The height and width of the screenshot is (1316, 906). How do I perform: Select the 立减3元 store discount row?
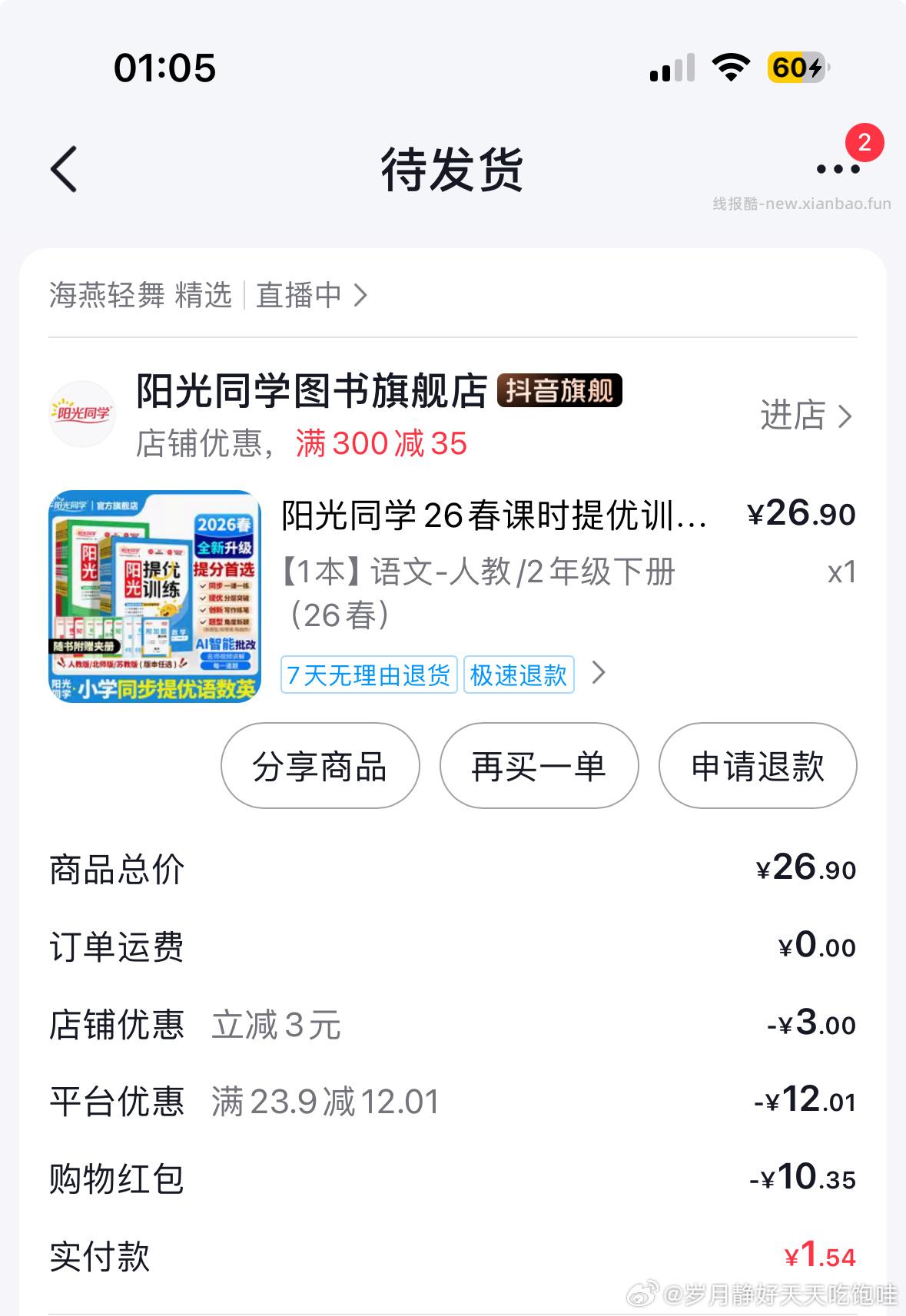(x=274, y=1024)
